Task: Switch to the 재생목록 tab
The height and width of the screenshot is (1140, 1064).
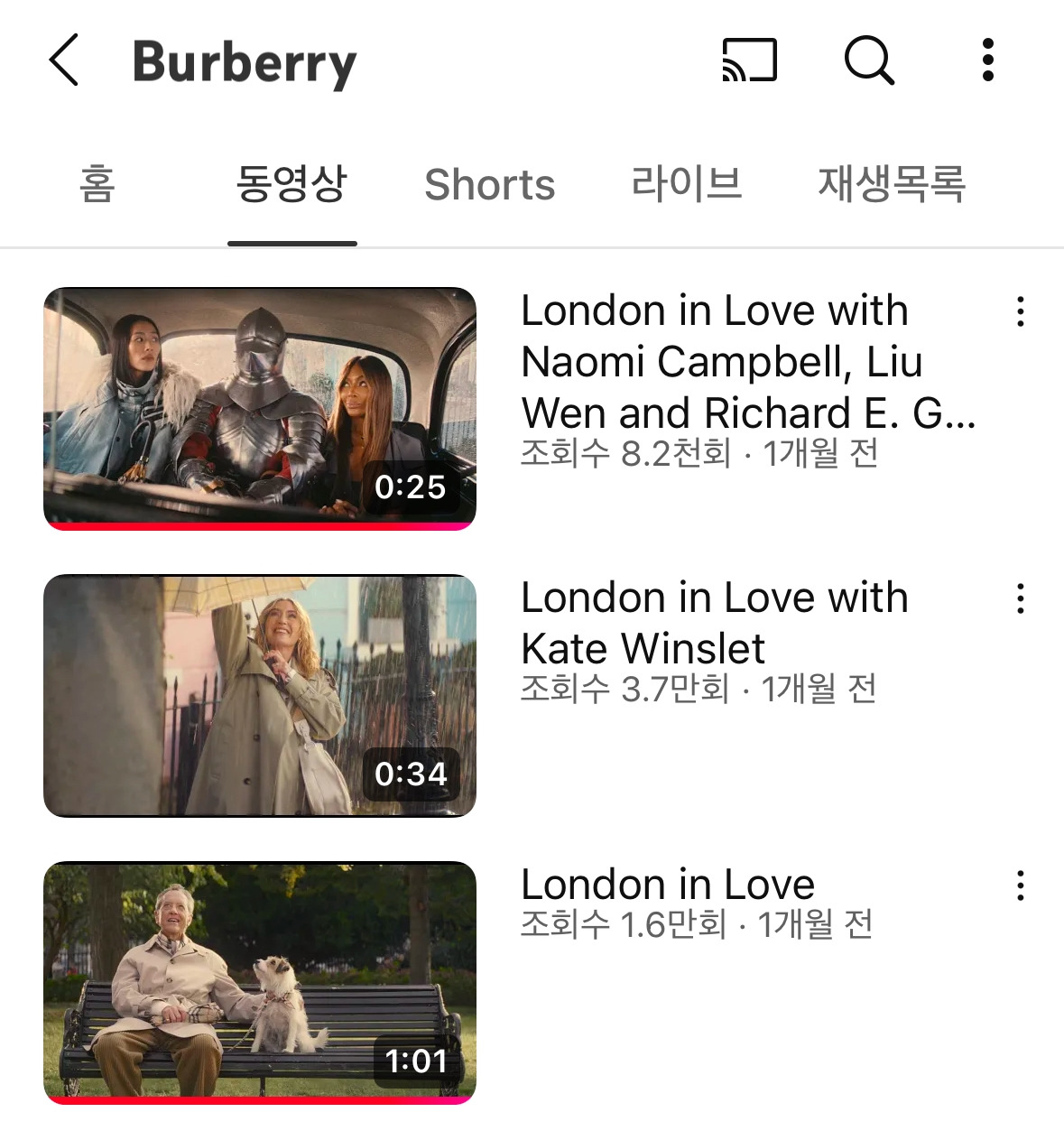Action: tap(891, 184)
